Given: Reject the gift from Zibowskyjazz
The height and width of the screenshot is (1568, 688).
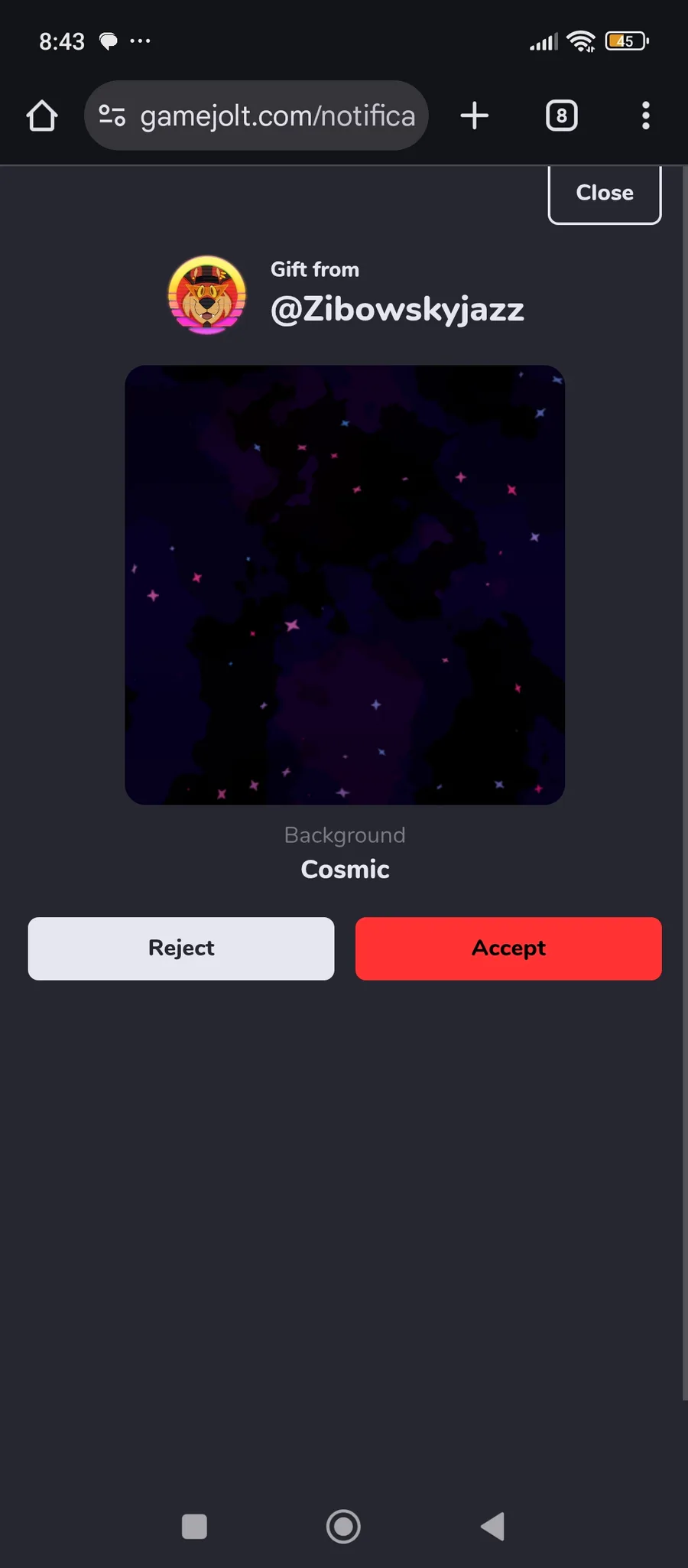Looking at the screenshot, I should 181,948.
